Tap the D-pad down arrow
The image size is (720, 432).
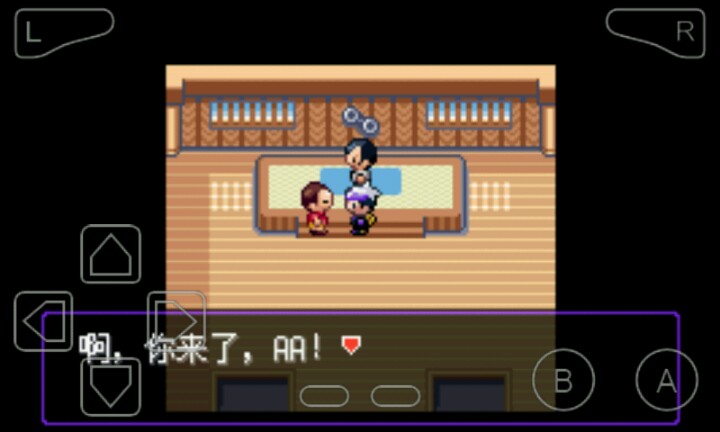pyautogui.click(x=110, y=387)
